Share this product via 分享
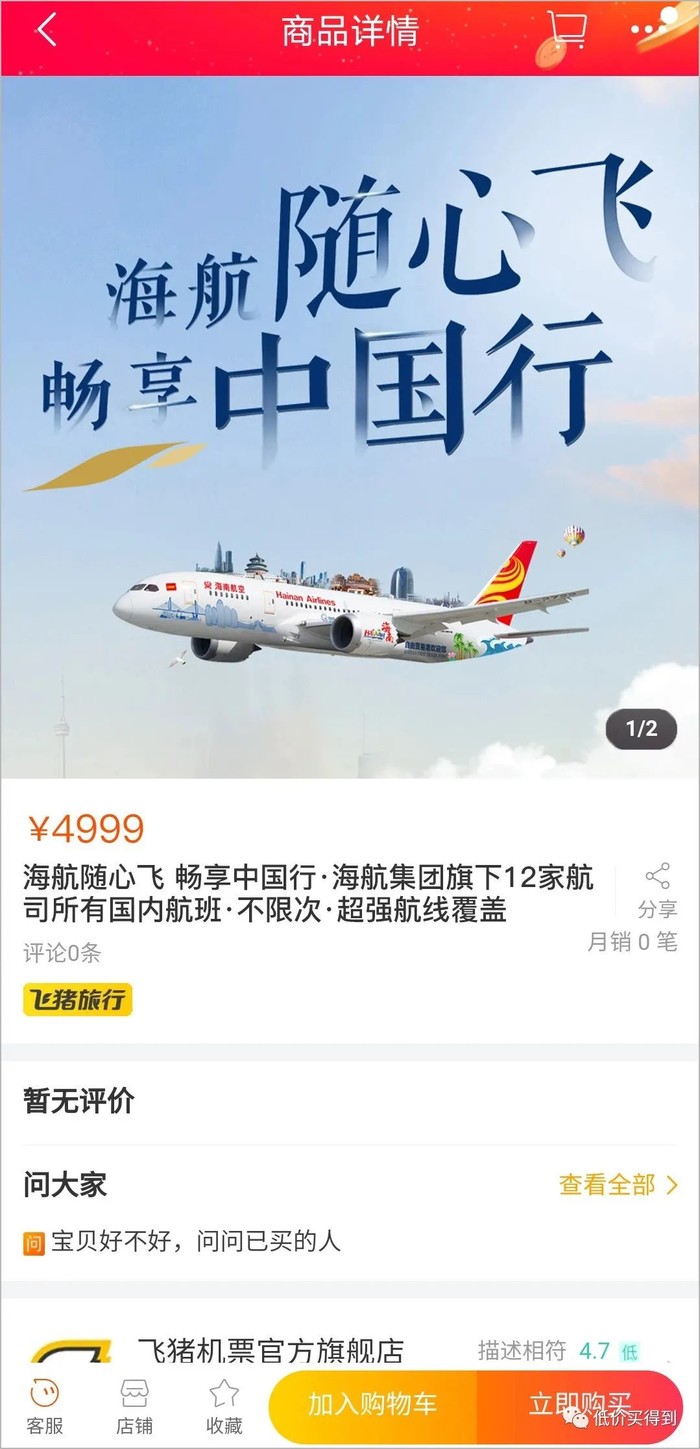 point(657,890)
